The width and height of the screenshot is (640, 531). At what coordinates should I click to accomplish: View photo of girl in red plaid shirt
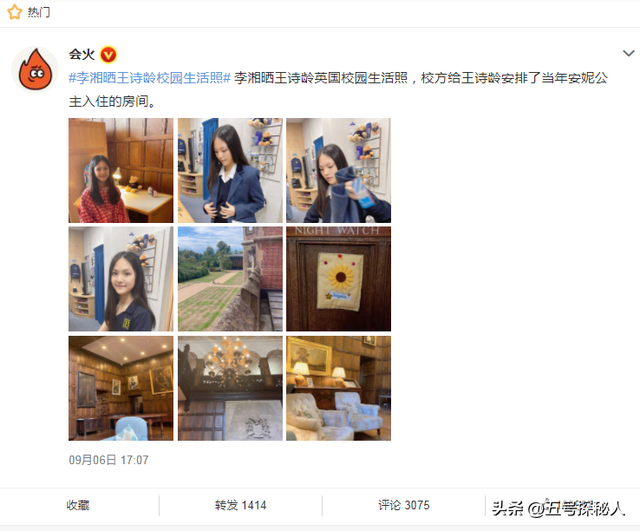[120, 170]
